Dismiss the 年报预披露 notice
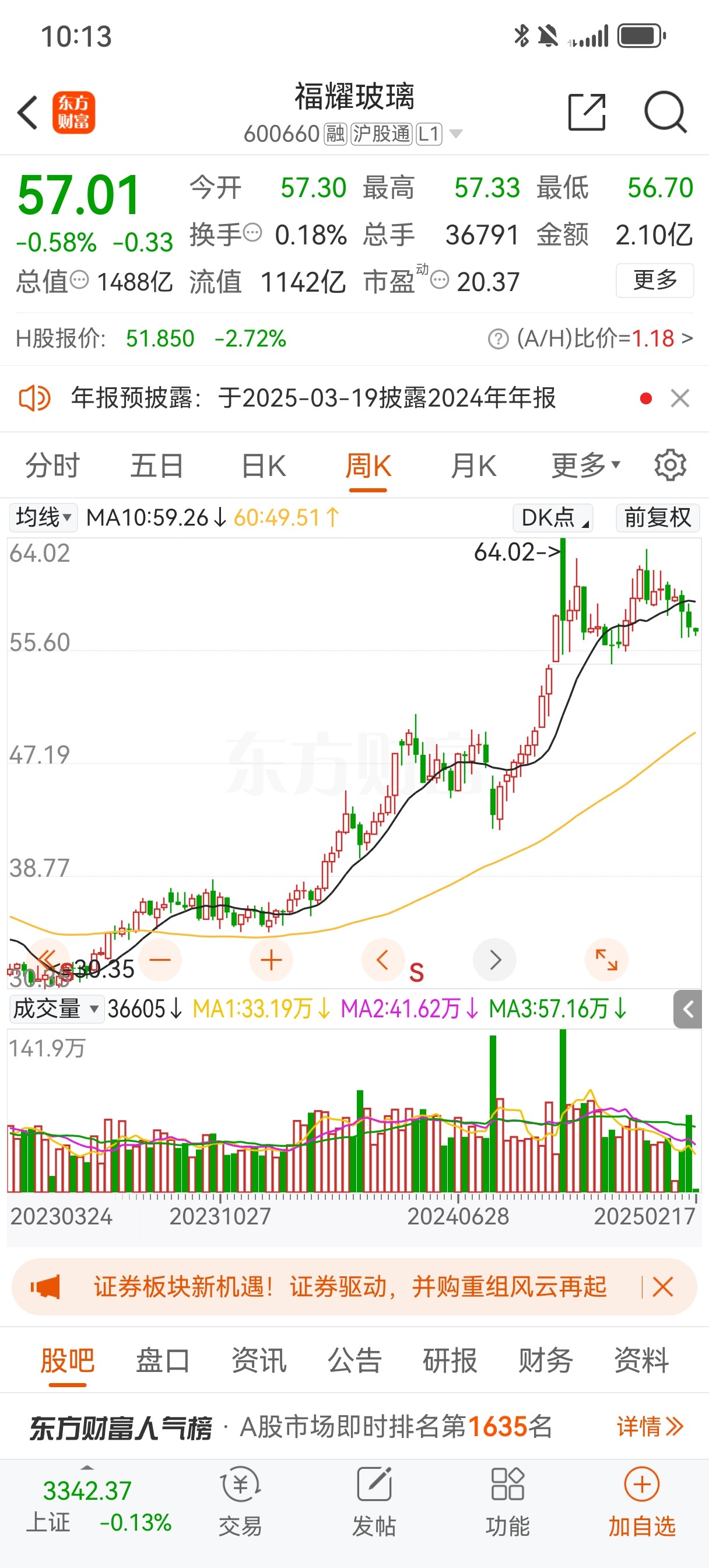 [x=680, y=398]
